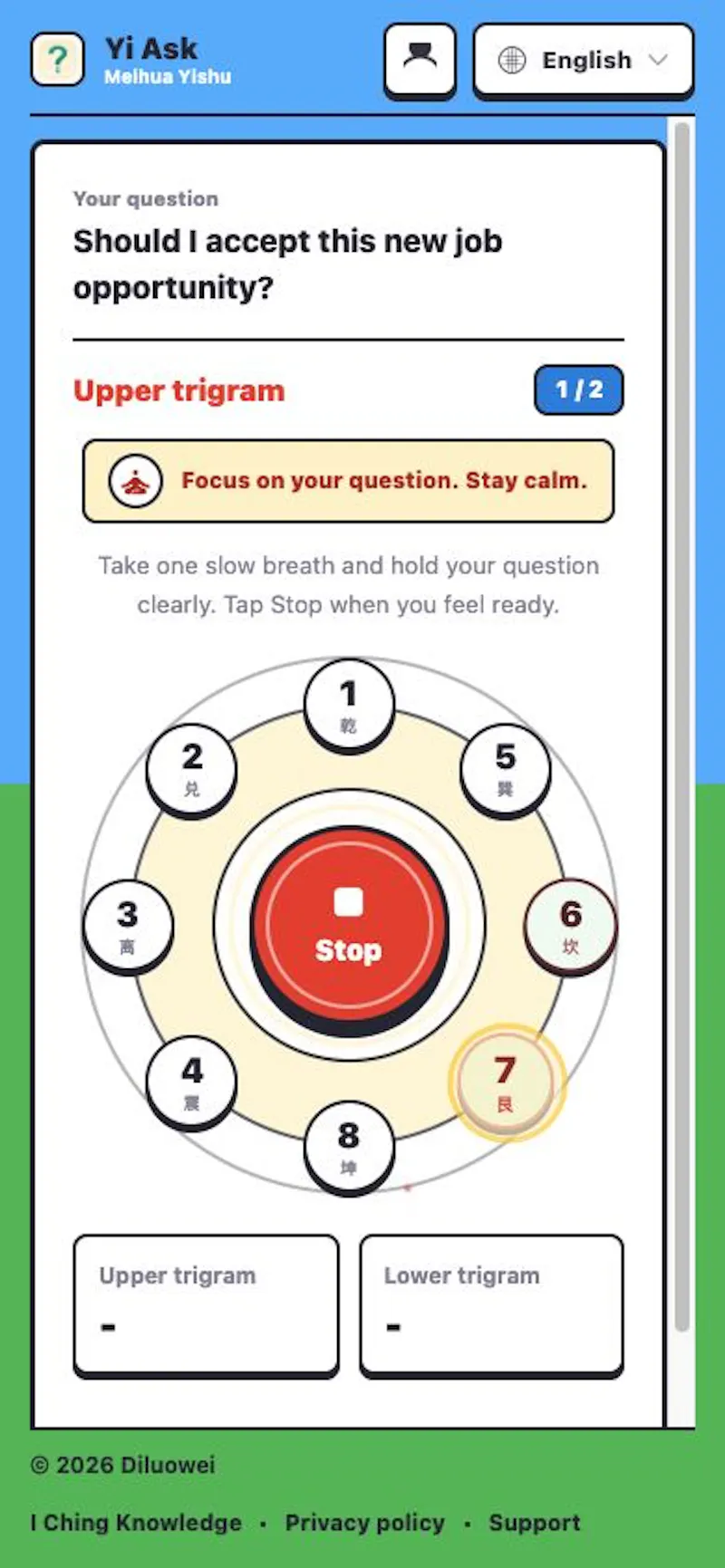
Task: Open the Privacy policy link
Action: 365,1523
